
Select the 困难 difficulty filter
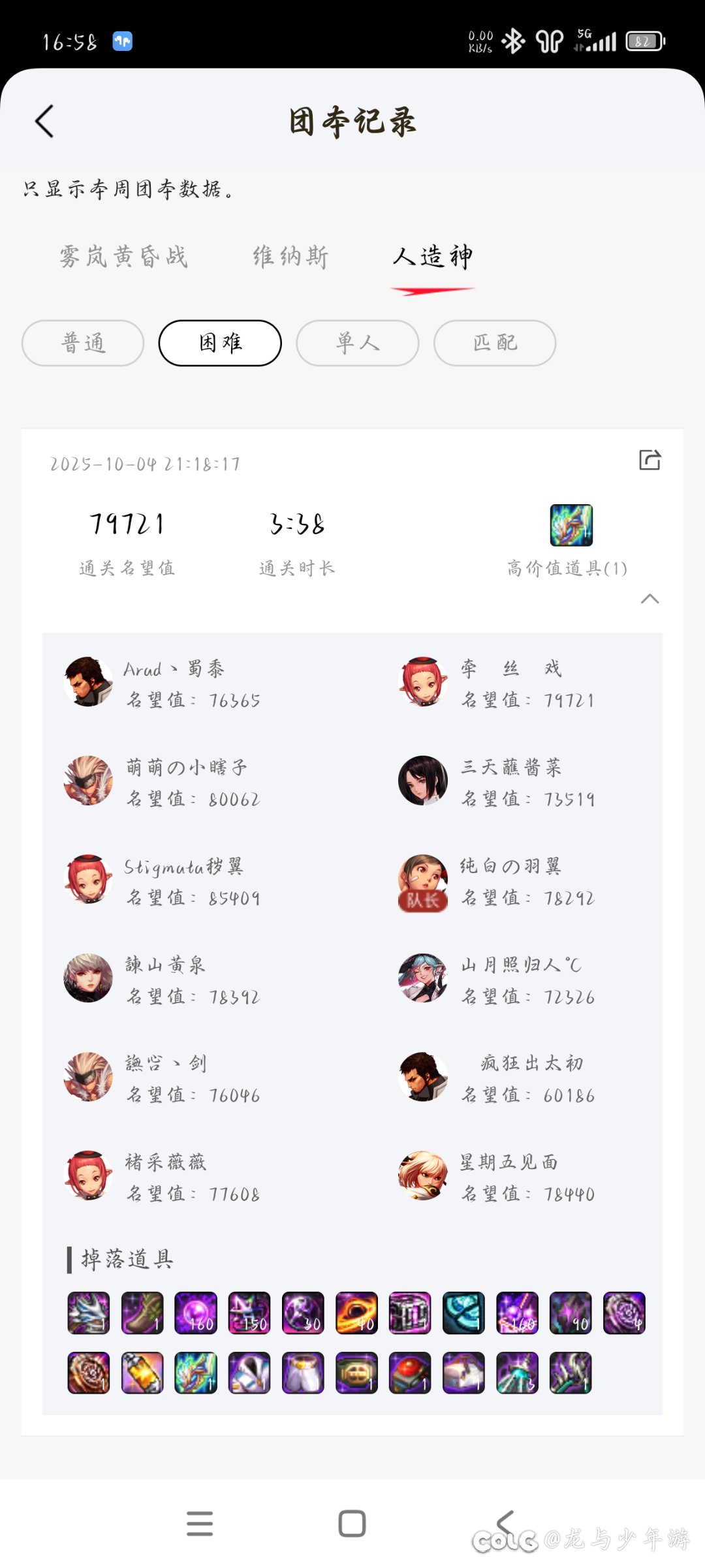click(x=220, y=343)
